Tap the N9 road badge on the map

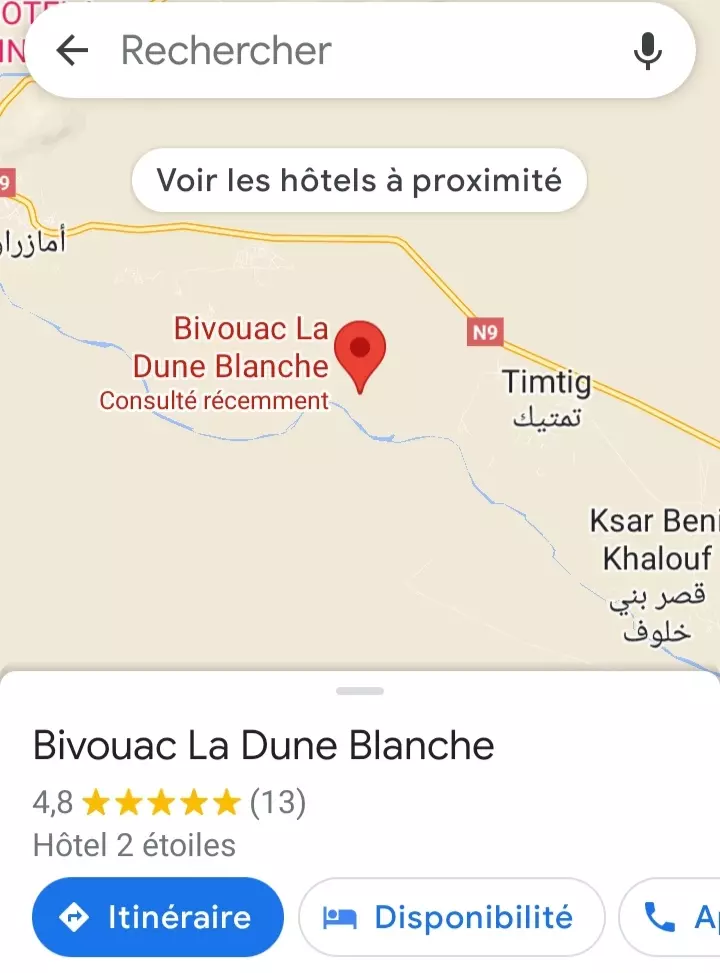pos(484,333)
